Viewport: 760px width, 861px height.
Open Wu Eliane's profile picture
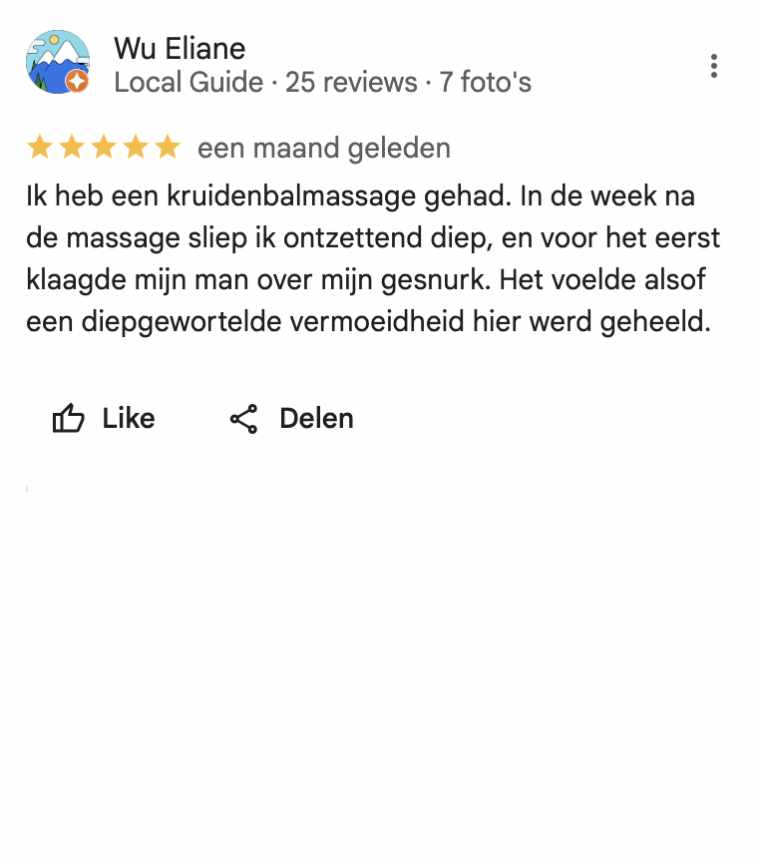tap(57, 62)
